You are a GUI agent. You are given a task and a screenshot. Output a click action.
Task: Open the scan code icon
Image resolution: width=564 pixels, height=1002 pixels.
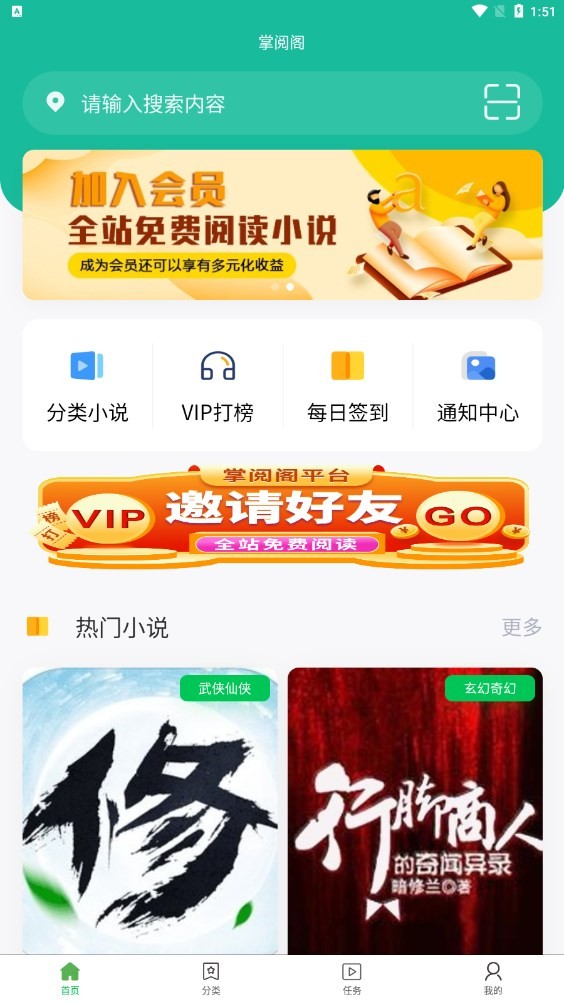pos(501,102)
